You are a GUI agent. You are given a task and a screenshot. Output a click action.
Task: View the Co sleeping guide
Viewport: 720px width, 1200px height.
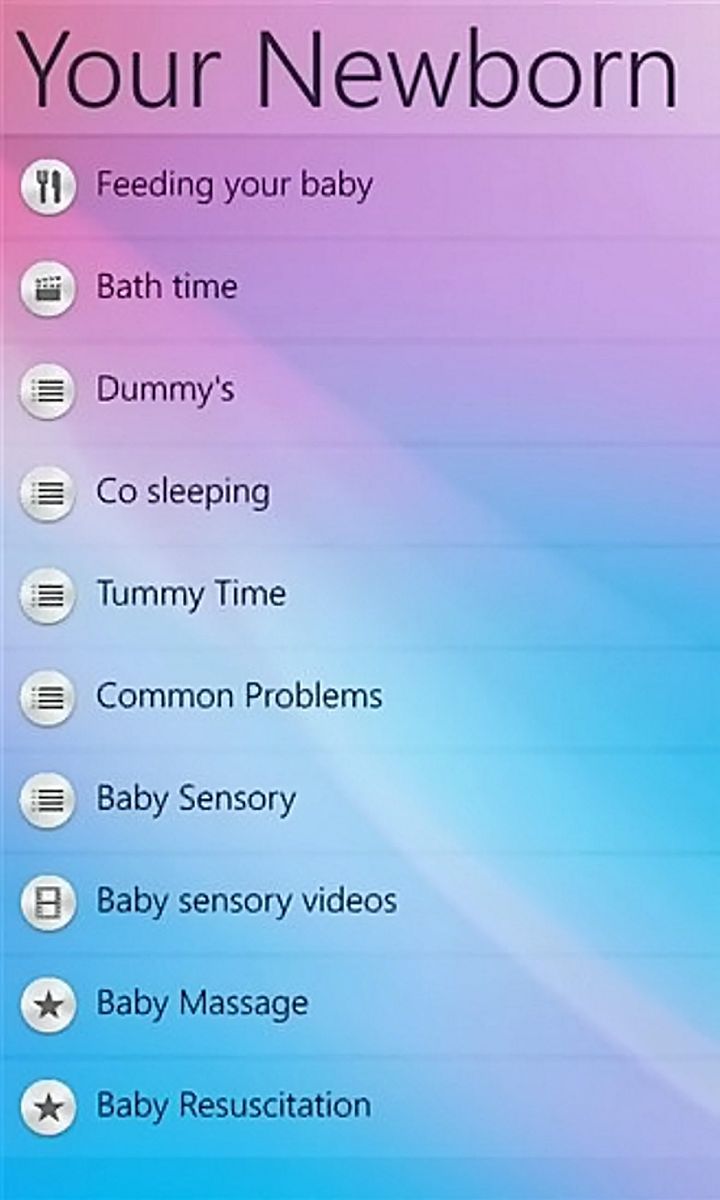pyautogui.click(x=183, y=491)
